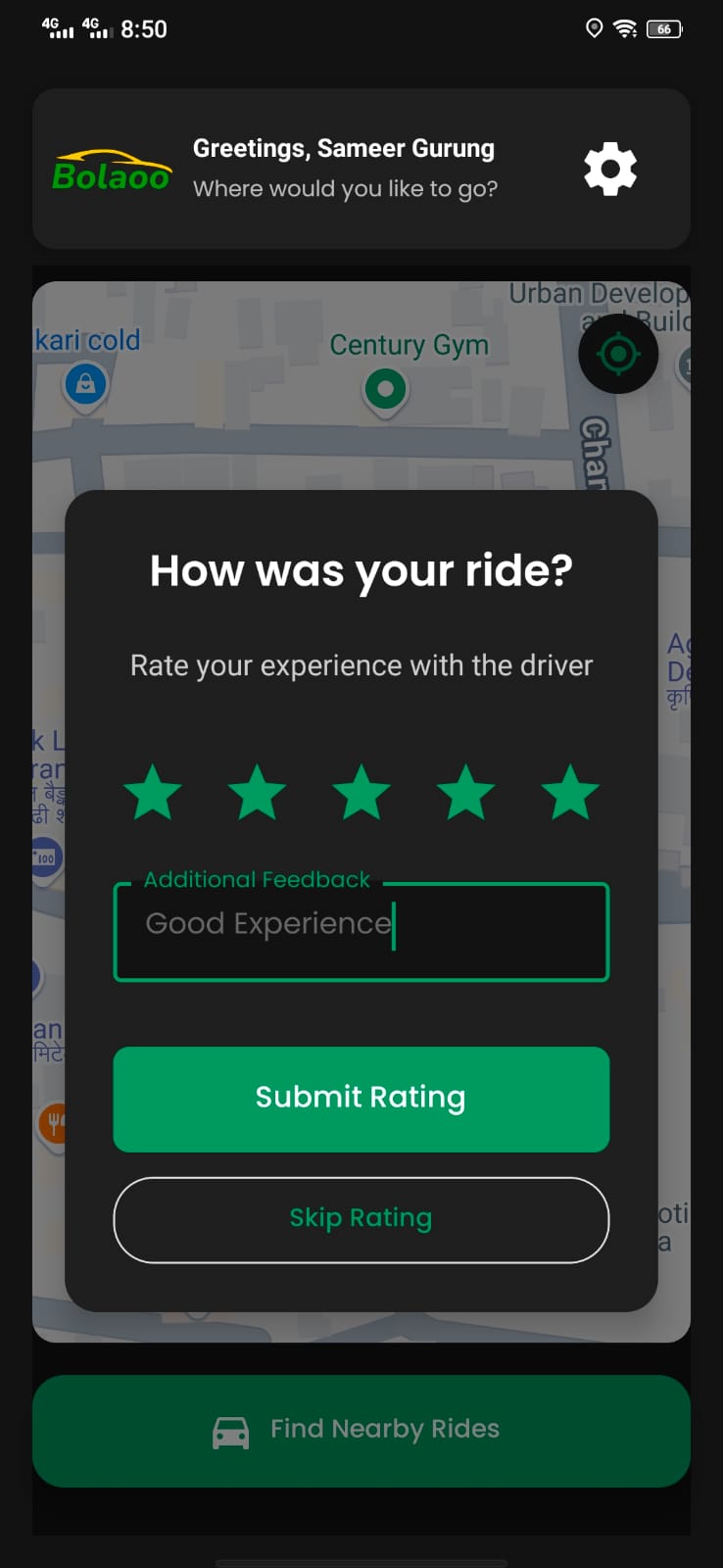Select the second rating star
The height and width of the screenshot is (1568, 723).
[x=258, y=792]
